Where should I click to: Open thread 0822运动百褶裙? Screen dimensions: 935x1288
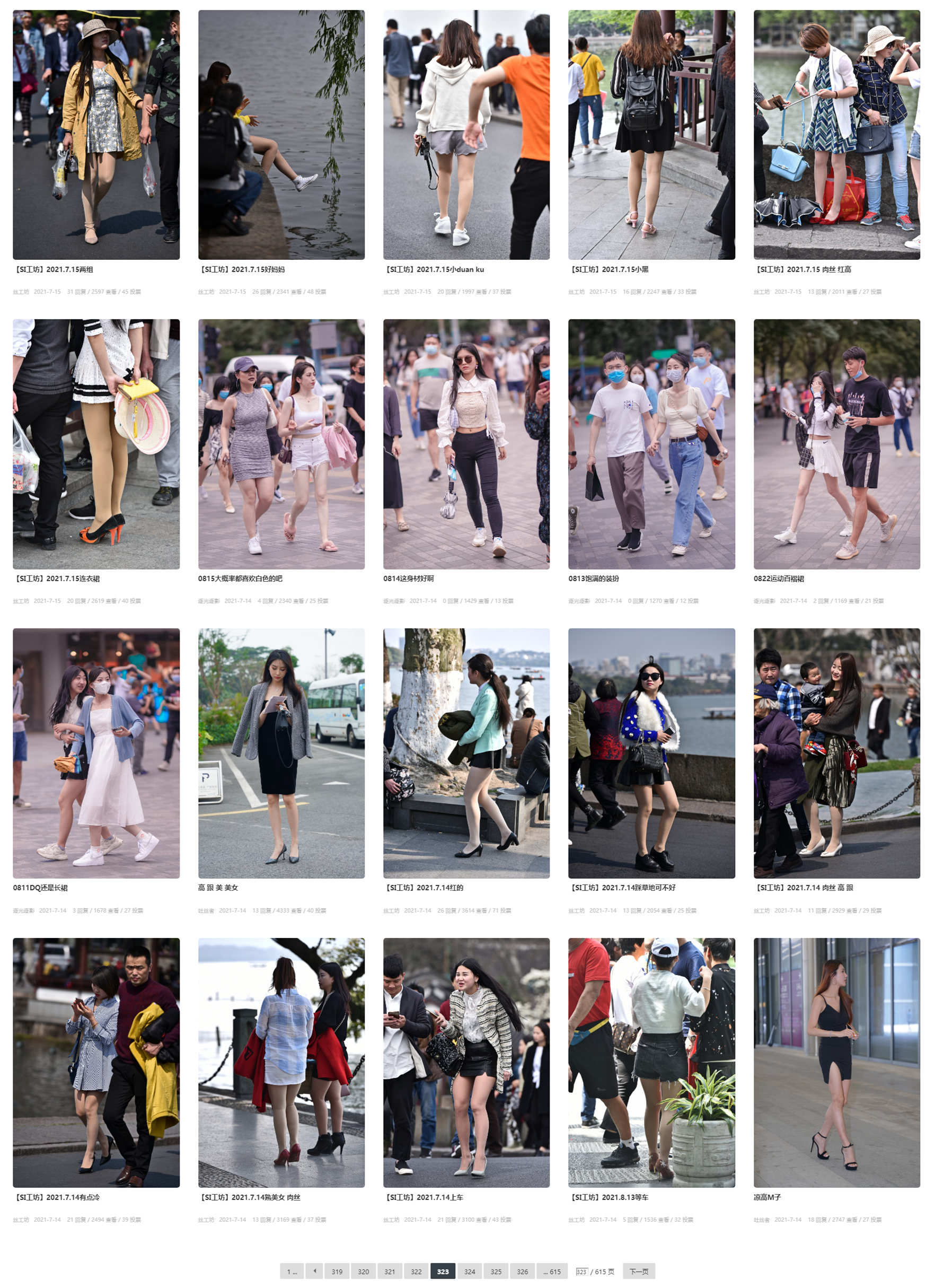click(x=778, y=579)
